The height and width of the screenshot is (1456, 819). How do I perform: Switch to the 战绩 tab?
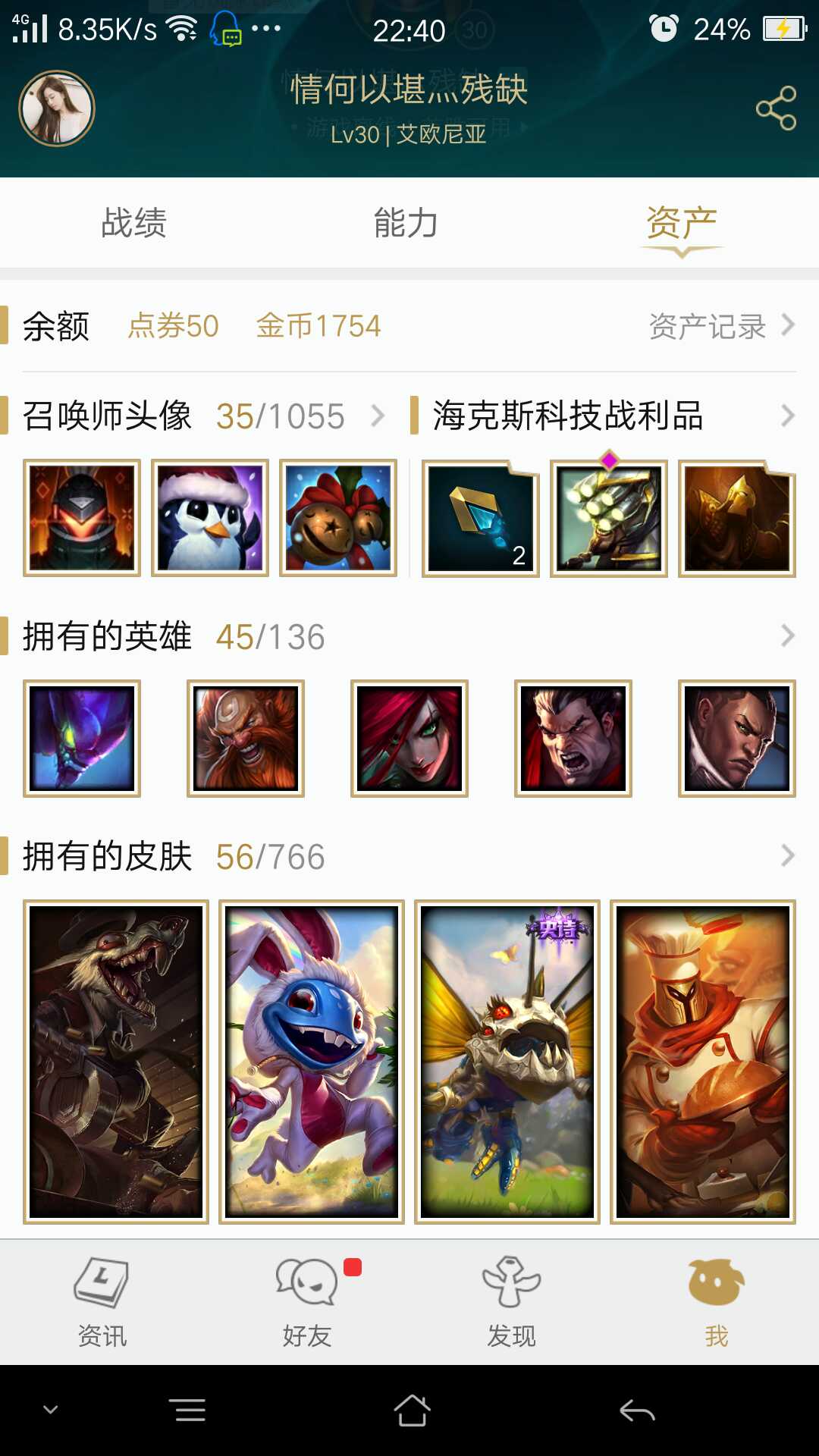(x=134, y=223)
